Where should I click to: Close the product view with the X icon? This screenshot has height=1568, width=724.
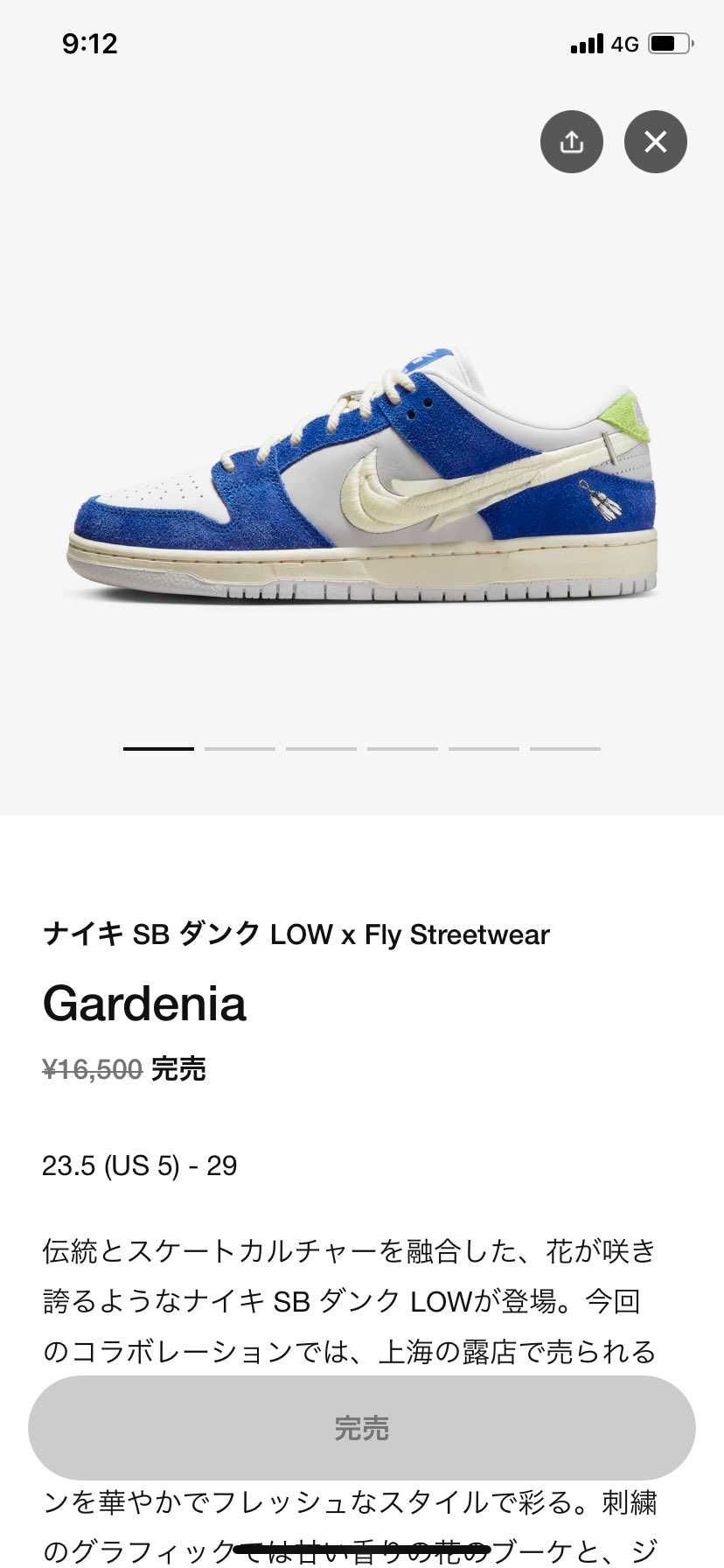point(655,141)
